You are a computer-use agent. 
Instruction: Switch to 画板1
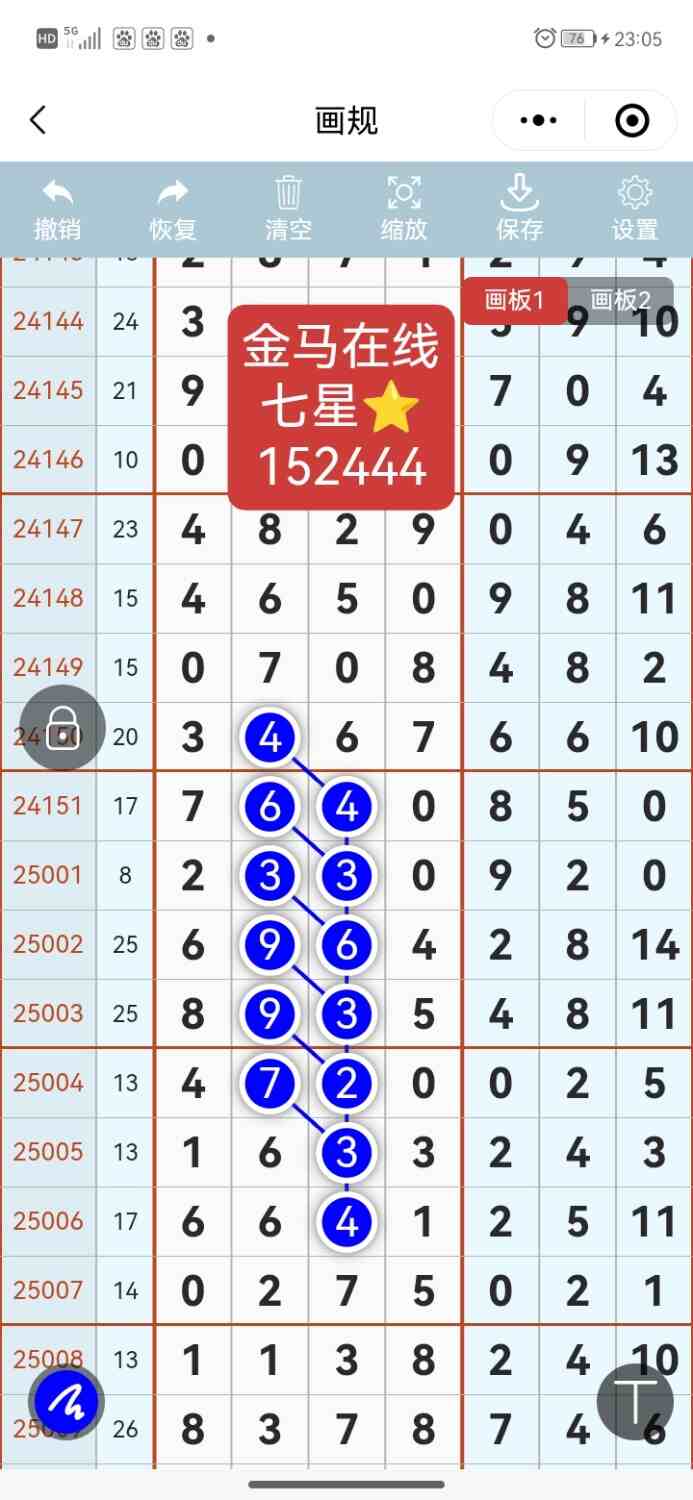point(514,300)
